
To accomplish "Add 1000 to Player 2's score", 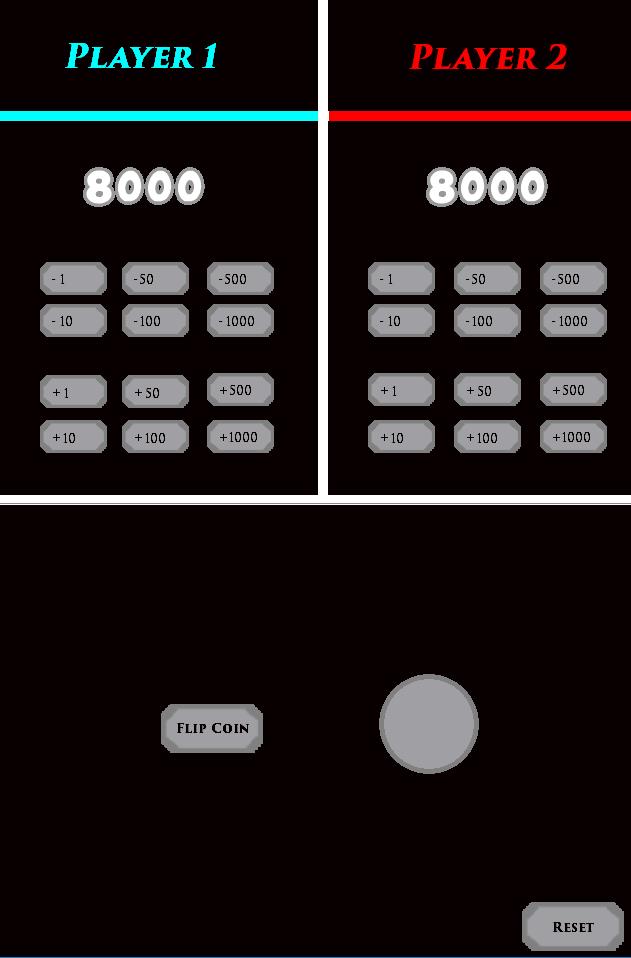I will pyautogui.click(x=573, y=437).
